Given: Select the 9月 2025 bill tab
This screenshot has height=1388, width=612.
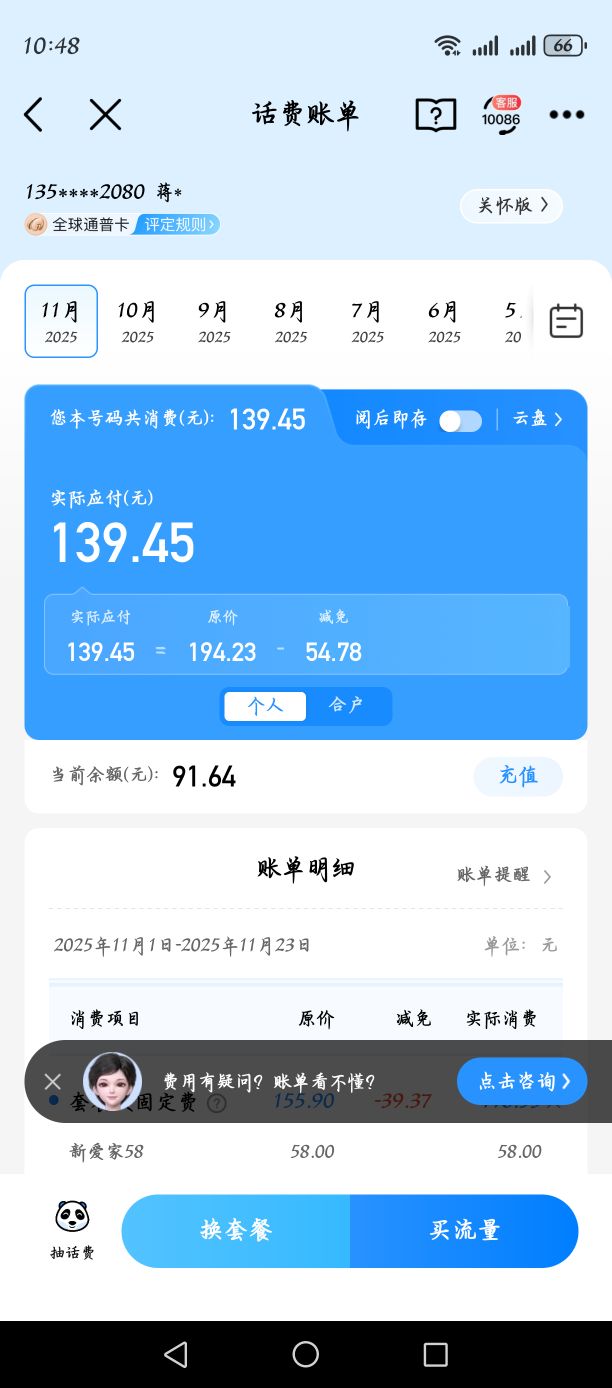Looking at the screenshot, I should [214, 321].
